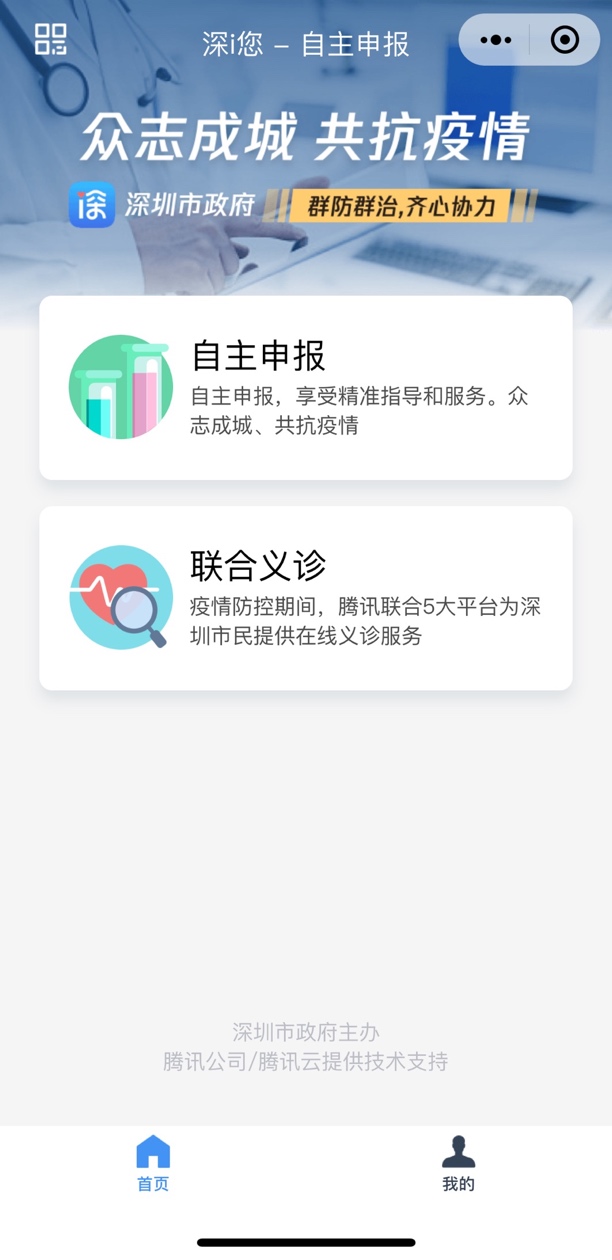Open the 联合义诊 card
The image size is (612, 1260).
pyautogui.click(x=306, y=598)
